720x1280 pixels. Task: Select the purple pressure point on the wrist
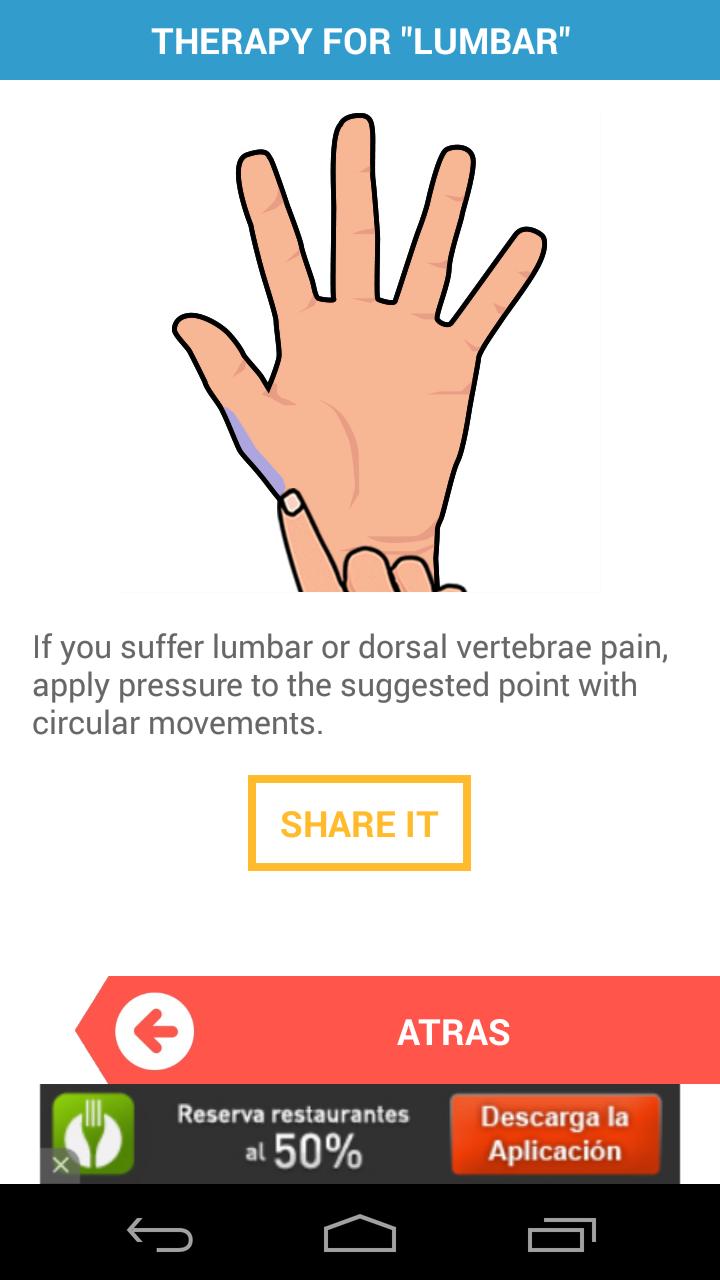pyautogui.click(x=253, y=450)
